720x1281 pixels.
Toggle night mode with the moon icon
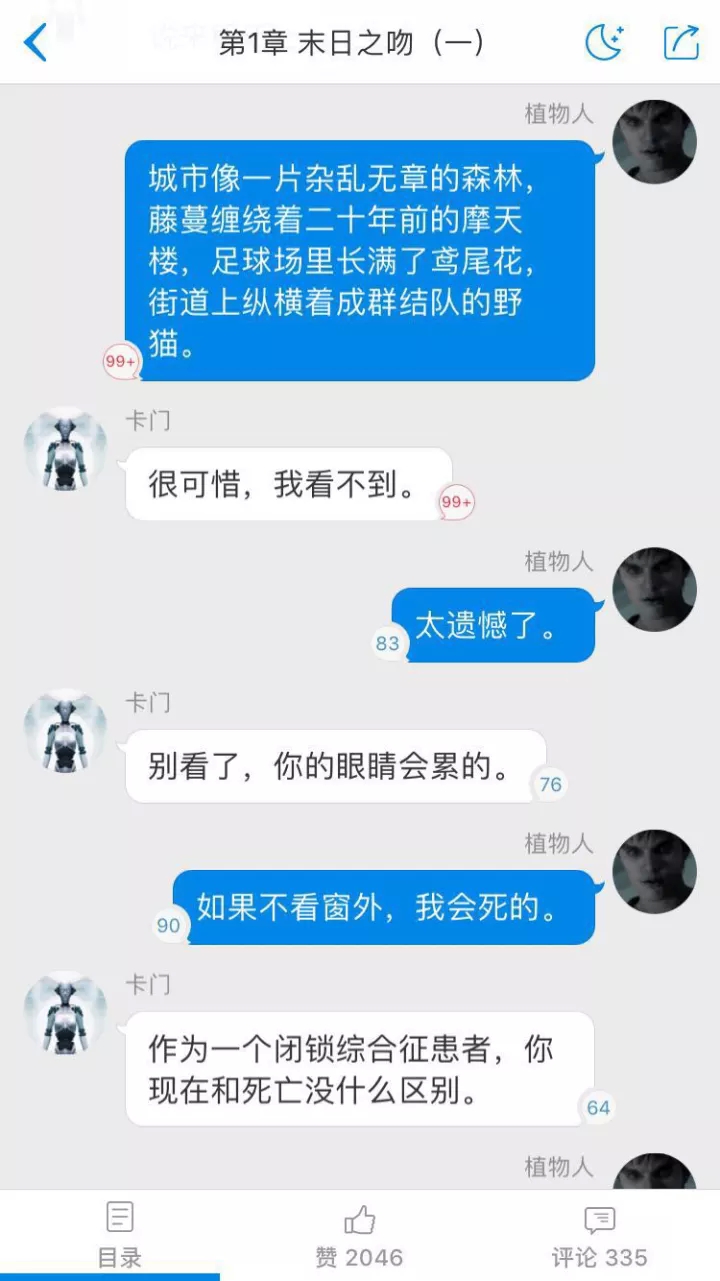(x=604, y=42)
